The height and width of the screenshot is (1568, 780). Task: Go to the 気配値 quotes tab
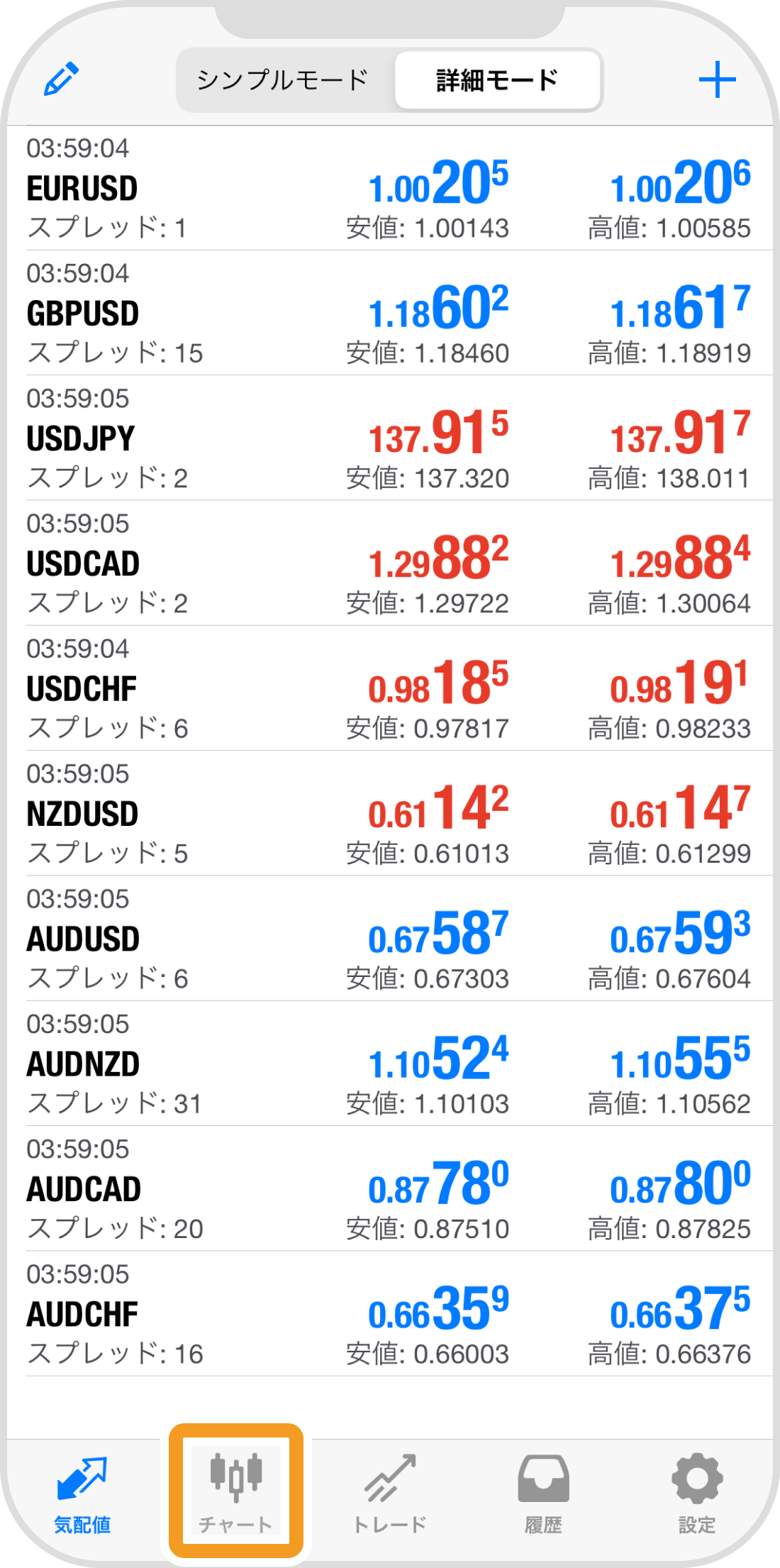82,1493
